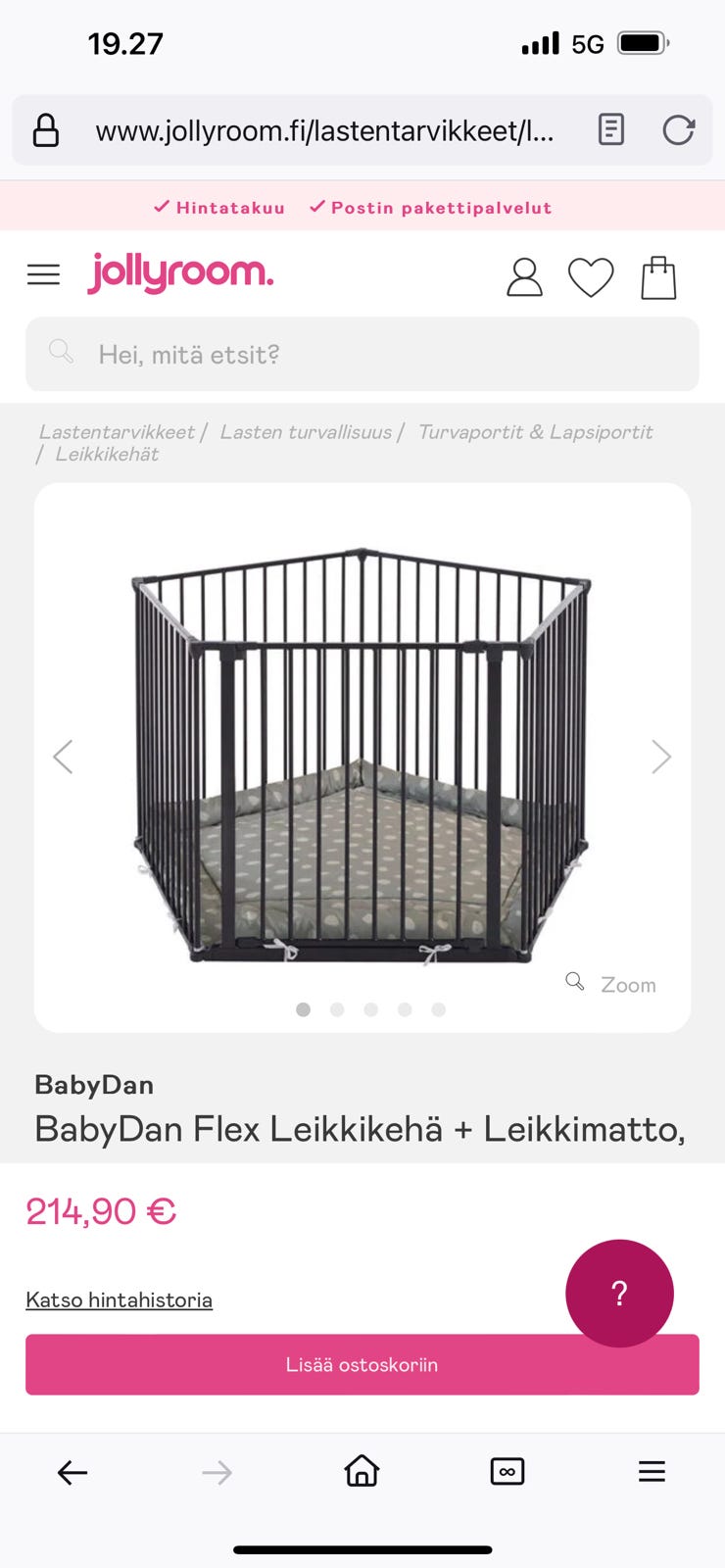The image size is (725, 1568).
Task: Zoom the product image
Action: (611, 984)
